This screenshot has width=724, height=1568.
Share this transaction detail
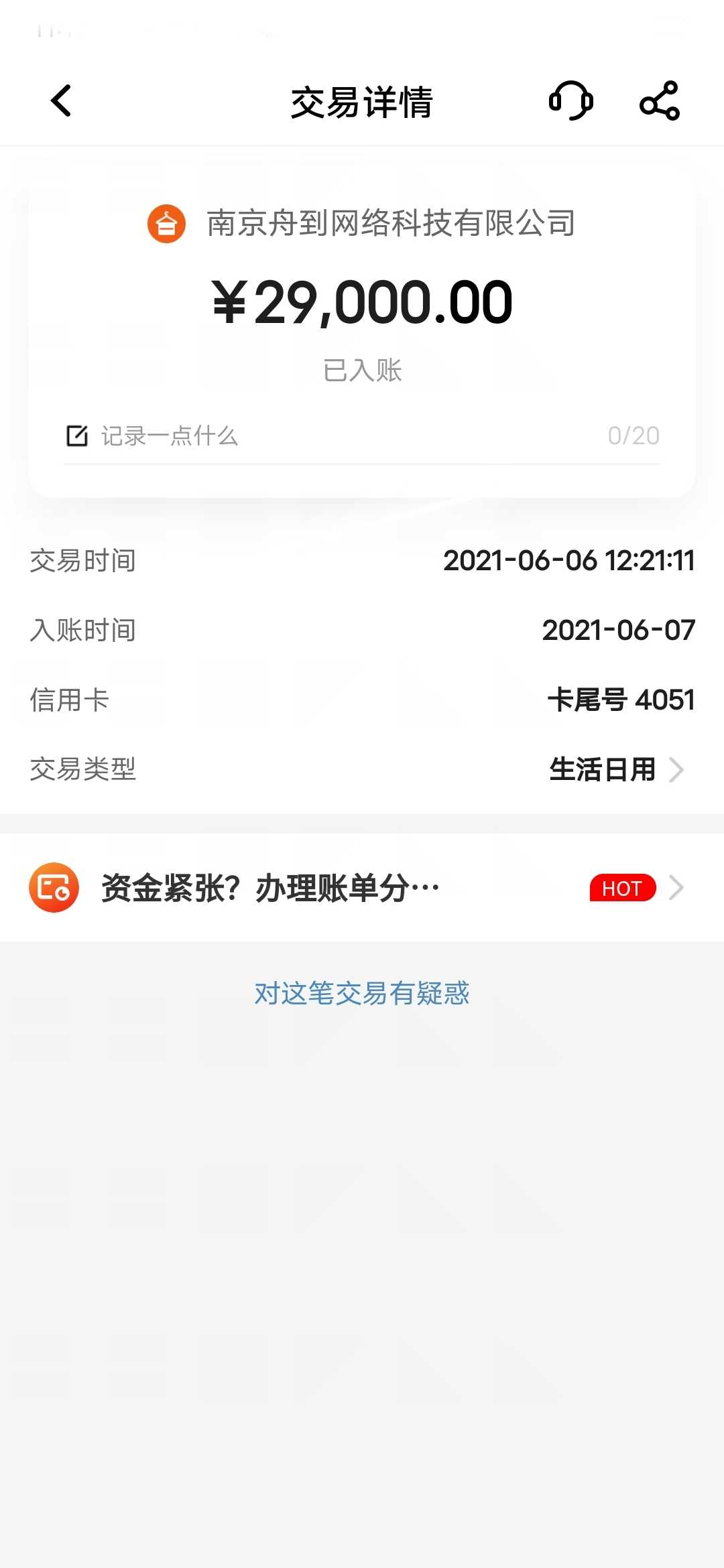click(660, 101)
